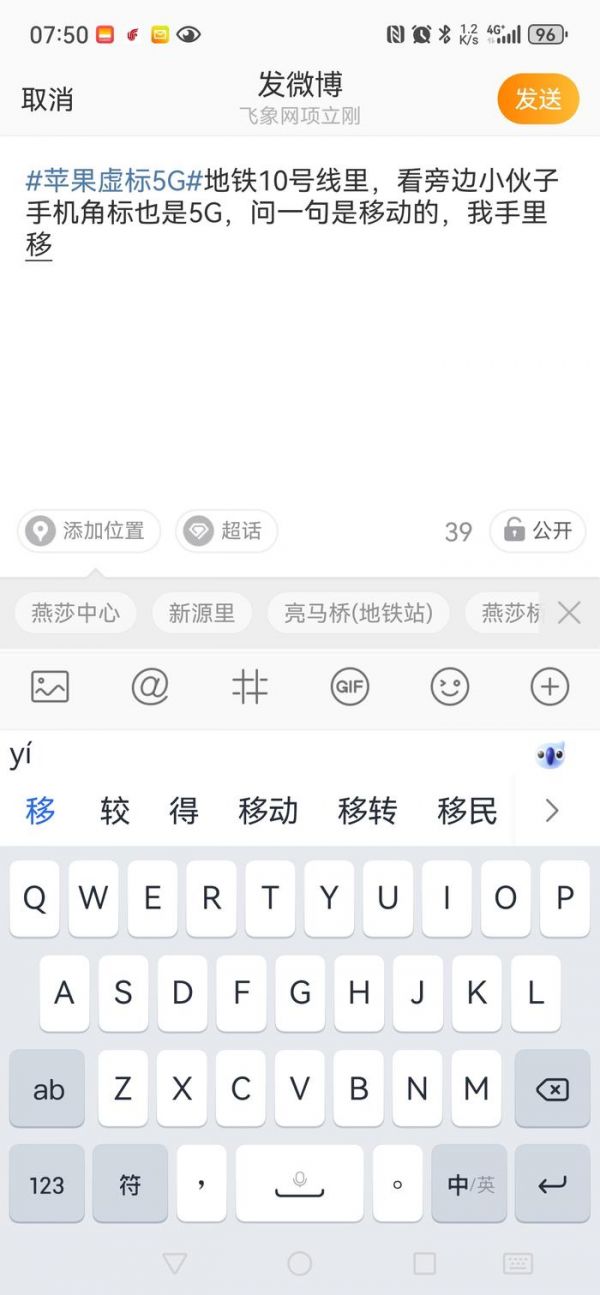The image size is (600, 1295).
Task: Choose the candidate word 移民
Action: coord(467,811)
